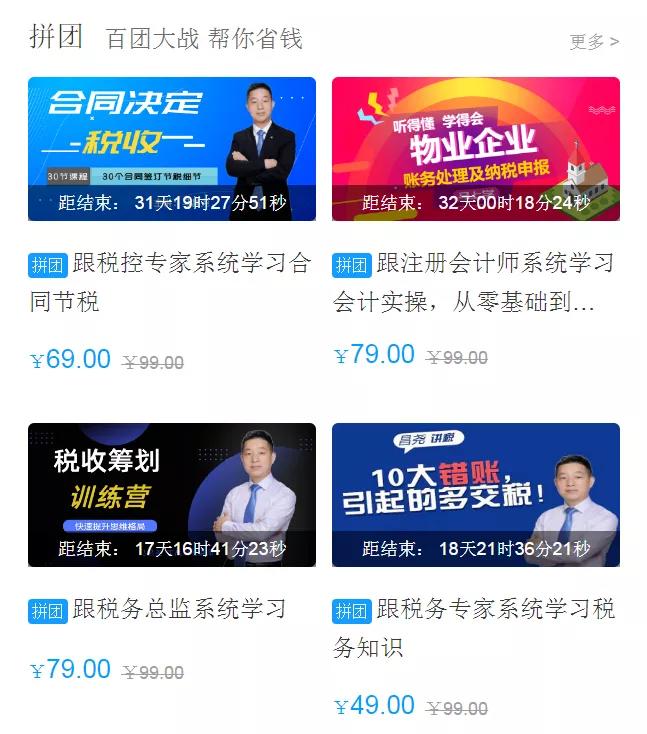647x734 pixels.
Task: Open the 合同决定税收 course card
Action: click(x=172, y=148)
